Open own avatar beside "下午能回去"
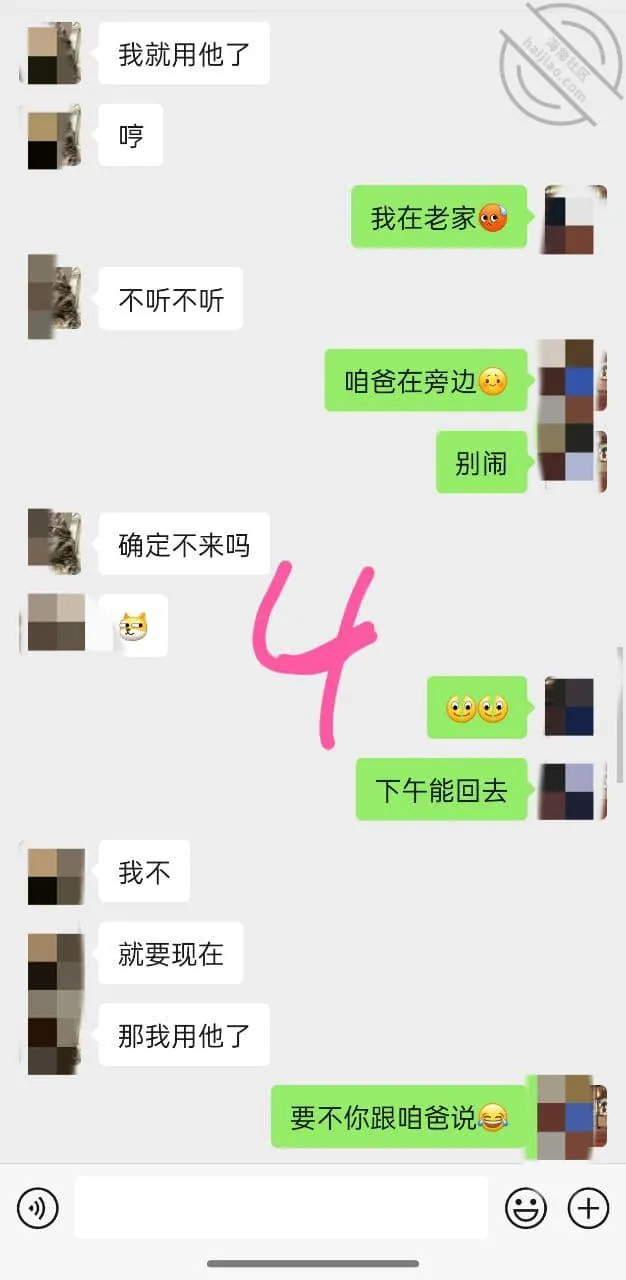This screenshot has height=1280, width=626. (x=574, y=790)
